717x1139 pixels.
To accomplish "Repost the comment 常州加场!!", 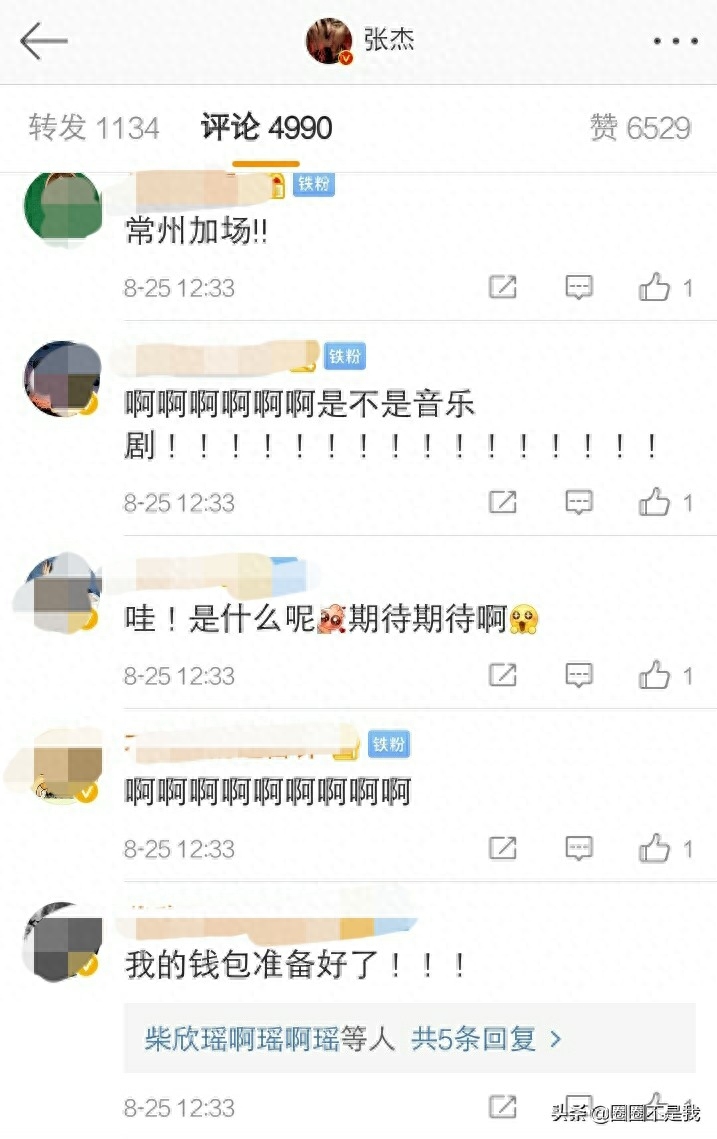I will [503, 288].
